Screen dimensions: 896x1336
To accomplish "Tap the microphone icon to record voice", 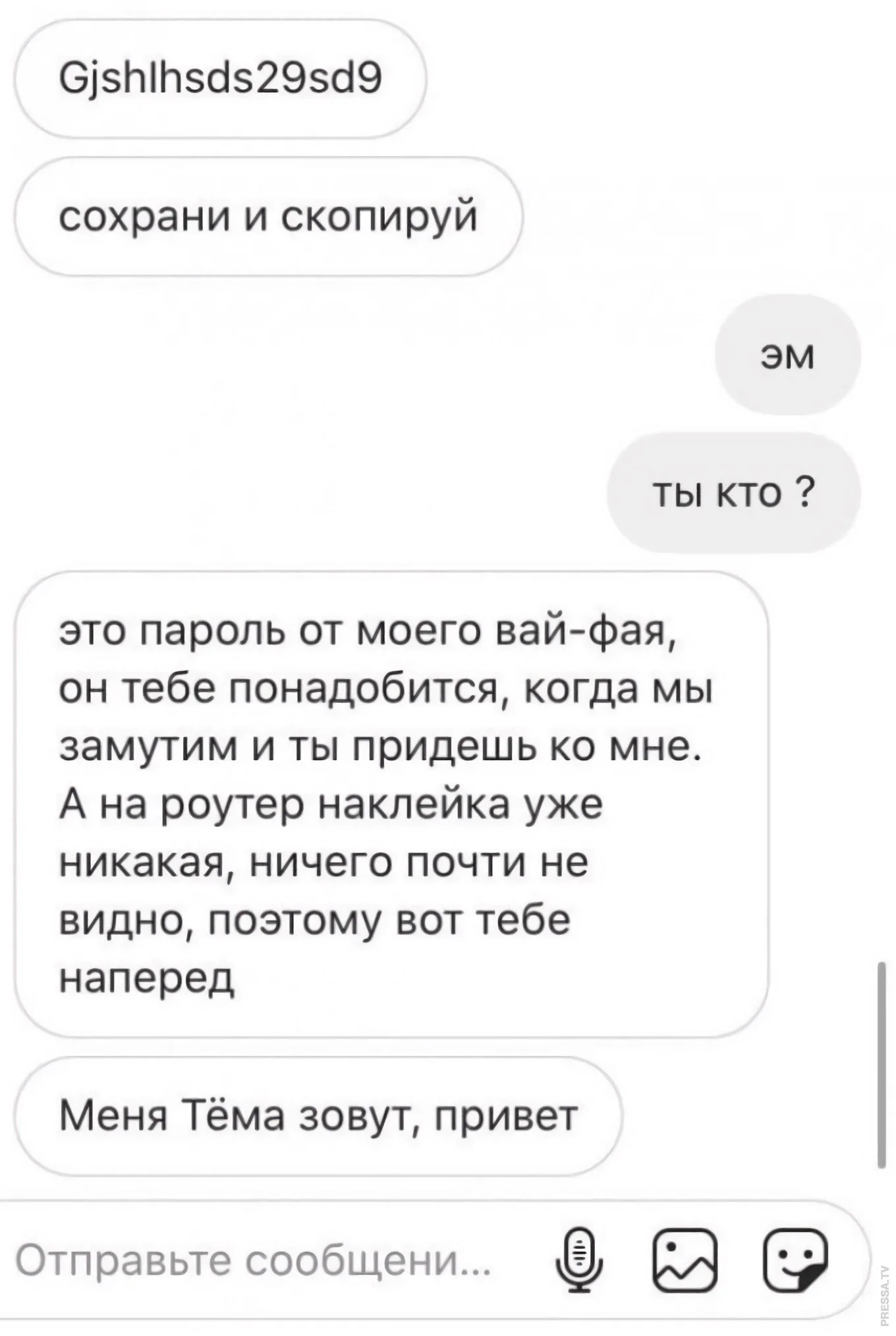I will [x=579, y=1260].
